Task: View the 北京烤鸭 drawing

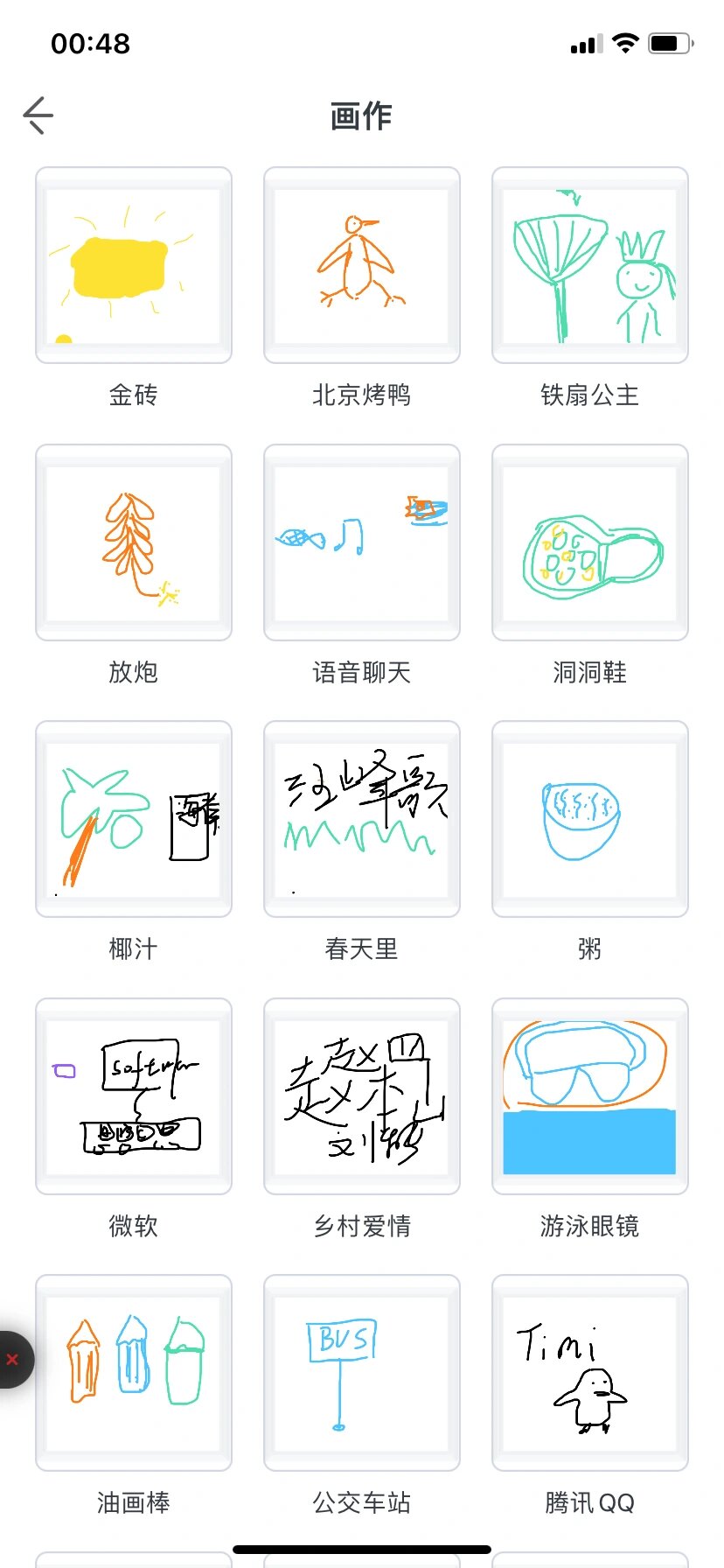Action: click(362, 265)
